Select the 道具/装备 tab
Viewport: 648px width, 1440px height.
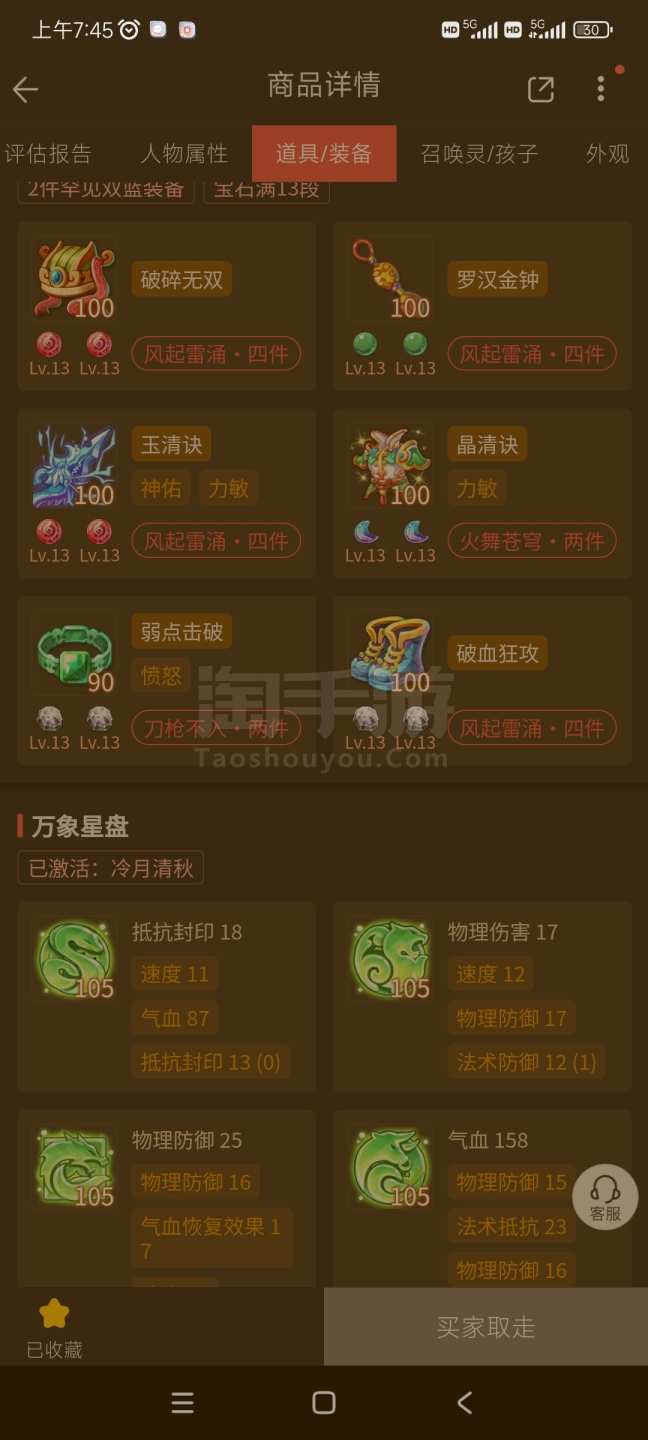pos(324,153)
